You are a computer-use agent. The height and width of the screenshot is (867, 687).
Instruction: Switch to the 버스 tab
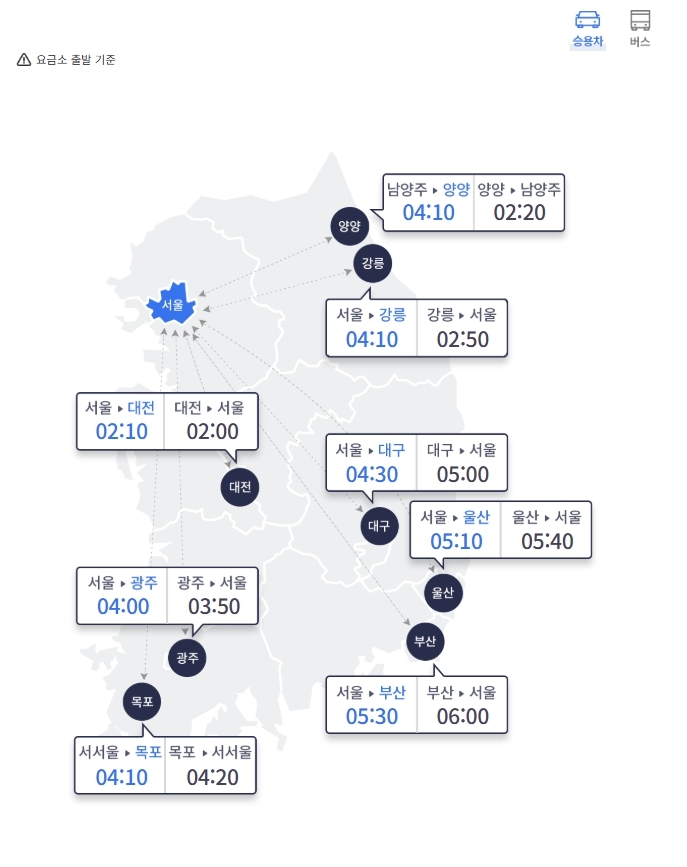point(640,29)
